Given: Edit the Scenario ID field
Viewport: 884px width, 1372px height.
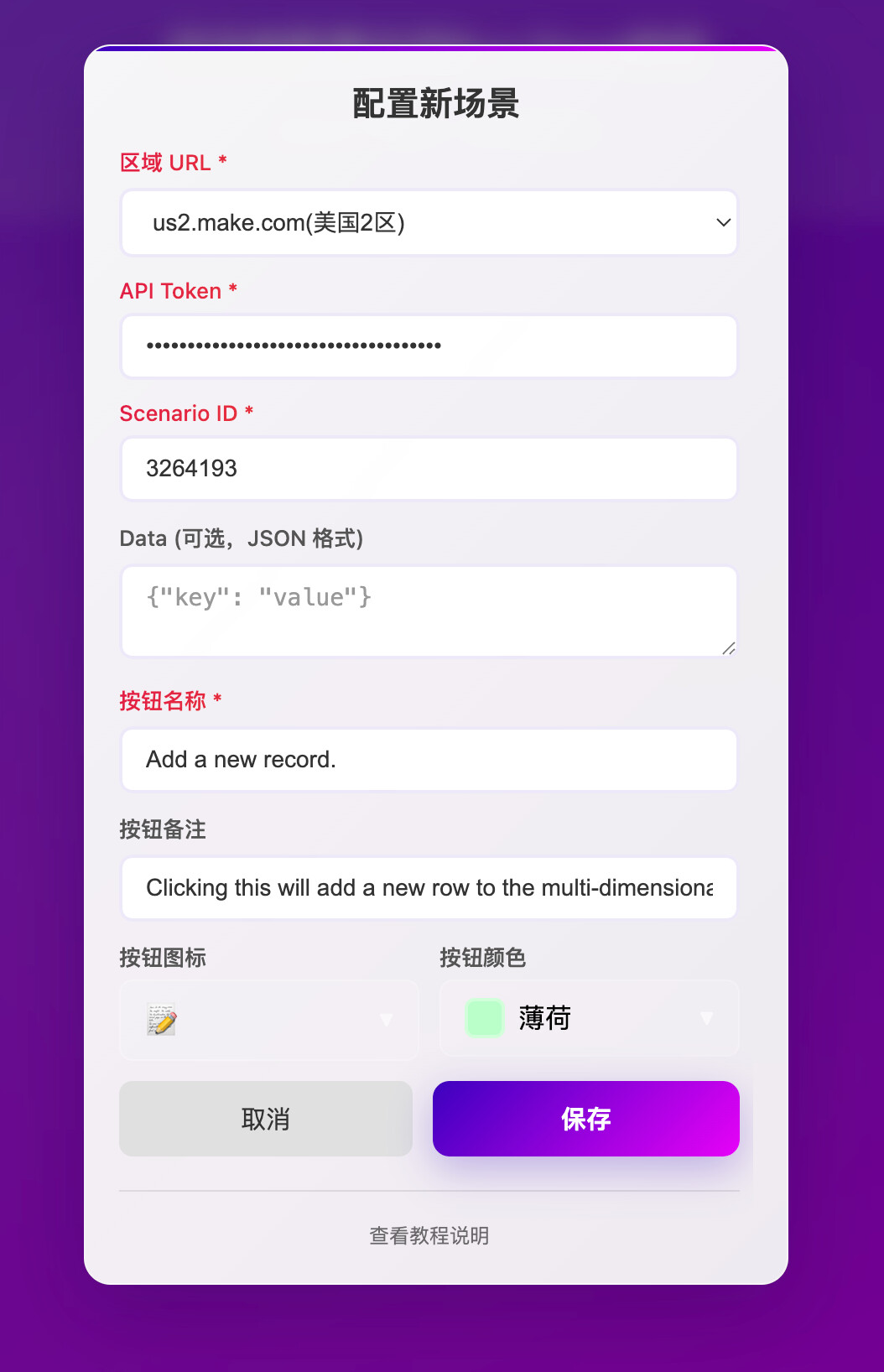Looking at the screenshot, I should pyautogui.click(x=429, y=469).
